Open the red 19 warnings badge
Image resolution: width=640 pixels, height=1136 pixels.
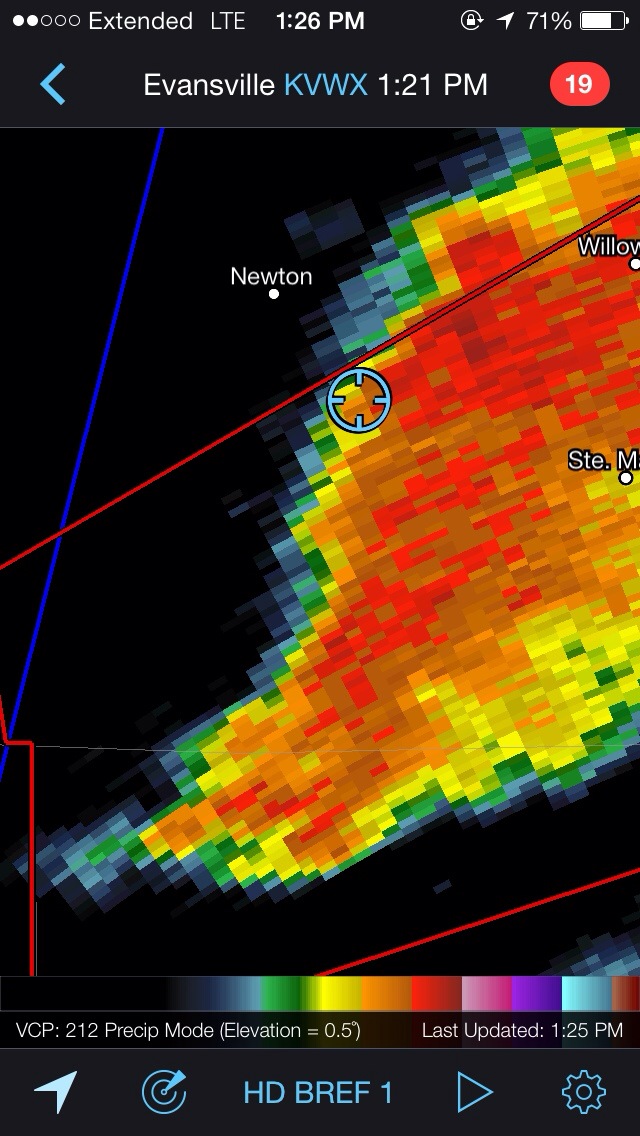579,84
